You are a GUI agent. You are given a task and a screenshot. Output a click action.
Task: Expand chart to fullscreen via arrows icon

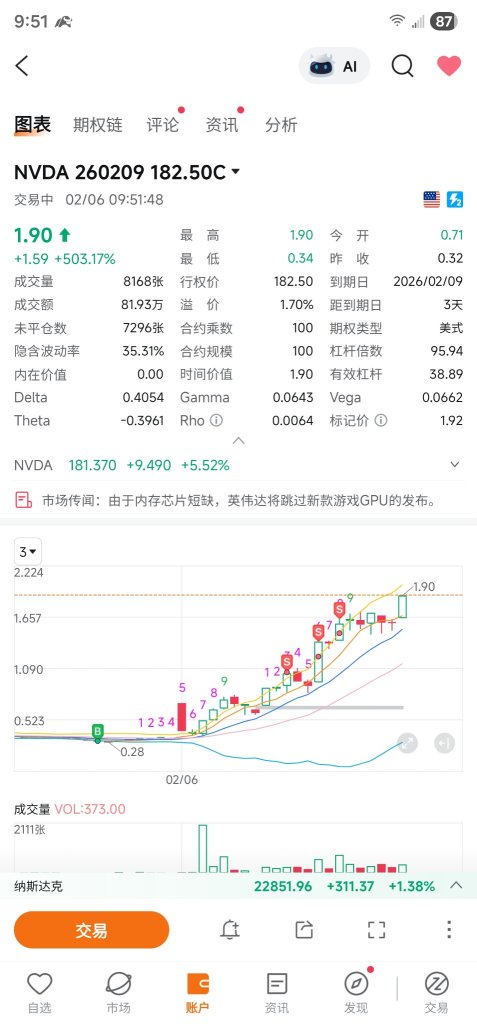[x=407, y=743]
